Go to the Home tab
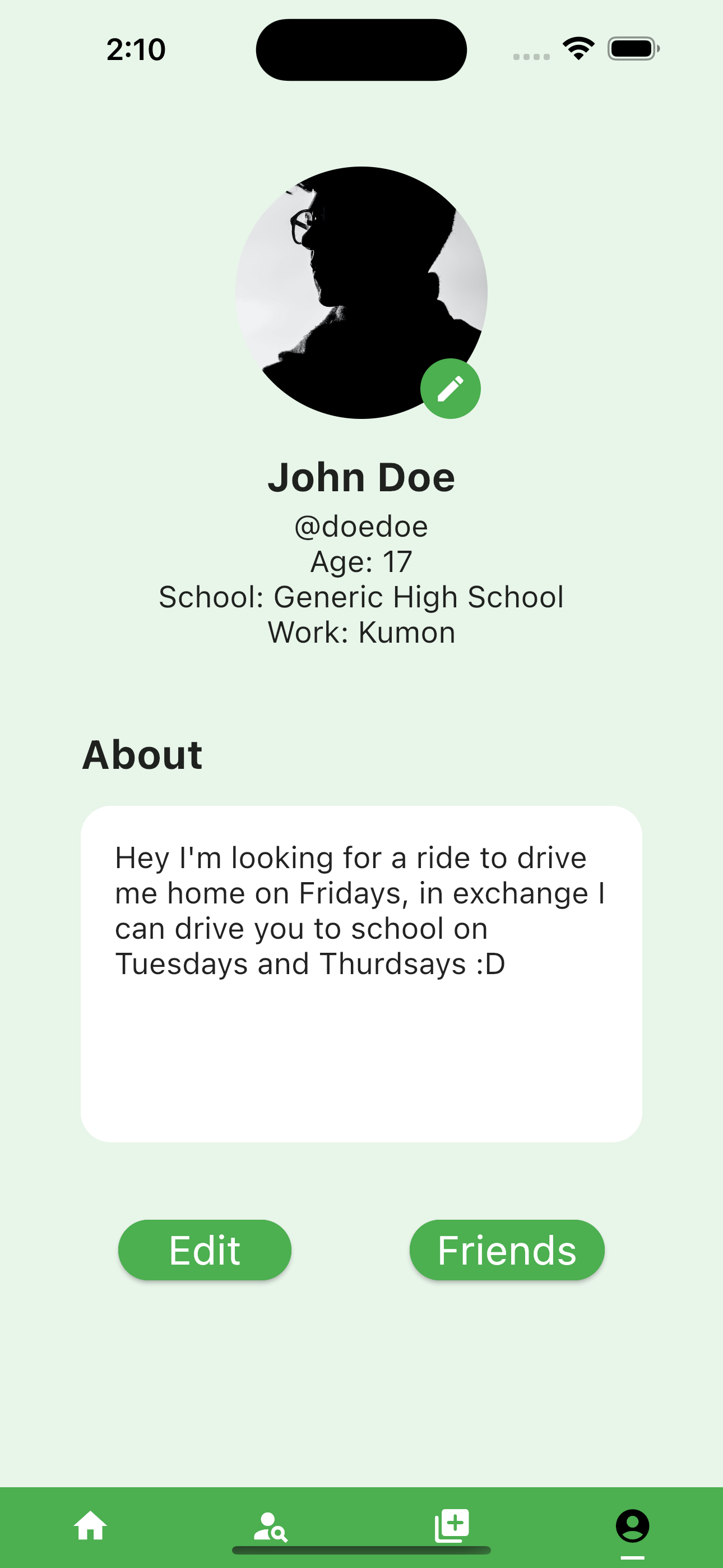Image resolution: width=723 pixels, height=1568 pixels. click(91, 1526)
